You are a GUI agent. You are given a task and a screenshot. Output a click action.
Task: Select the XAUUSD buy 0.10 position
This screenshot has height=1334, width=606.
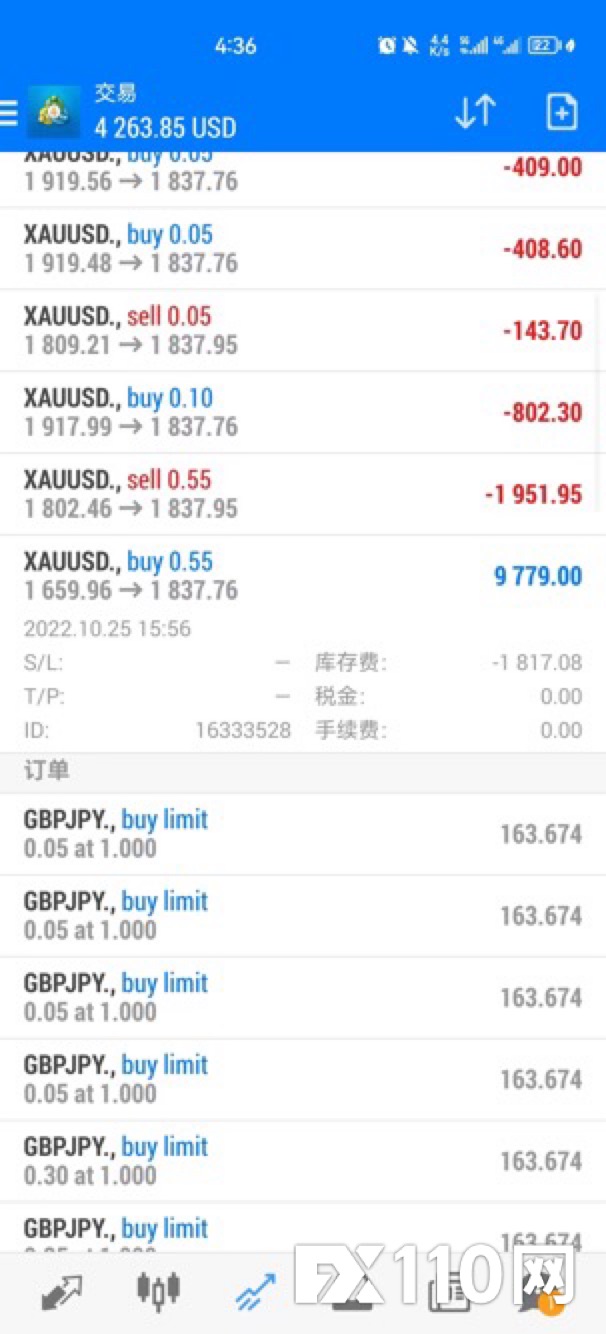click(x=303, y=413)
